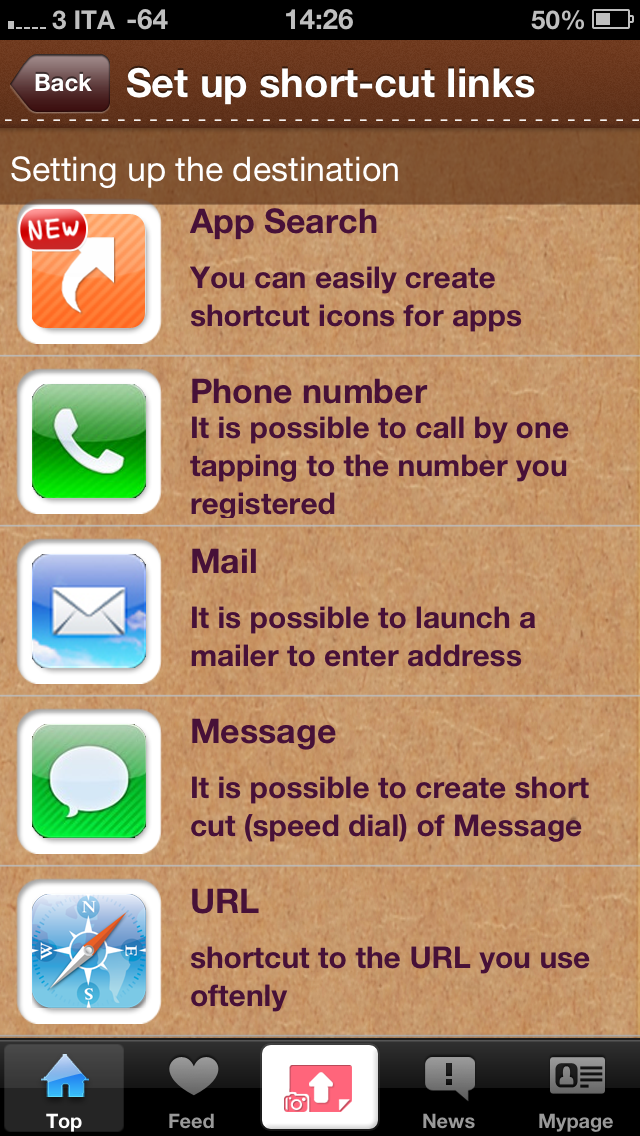Open the Feed tab

192,1090
